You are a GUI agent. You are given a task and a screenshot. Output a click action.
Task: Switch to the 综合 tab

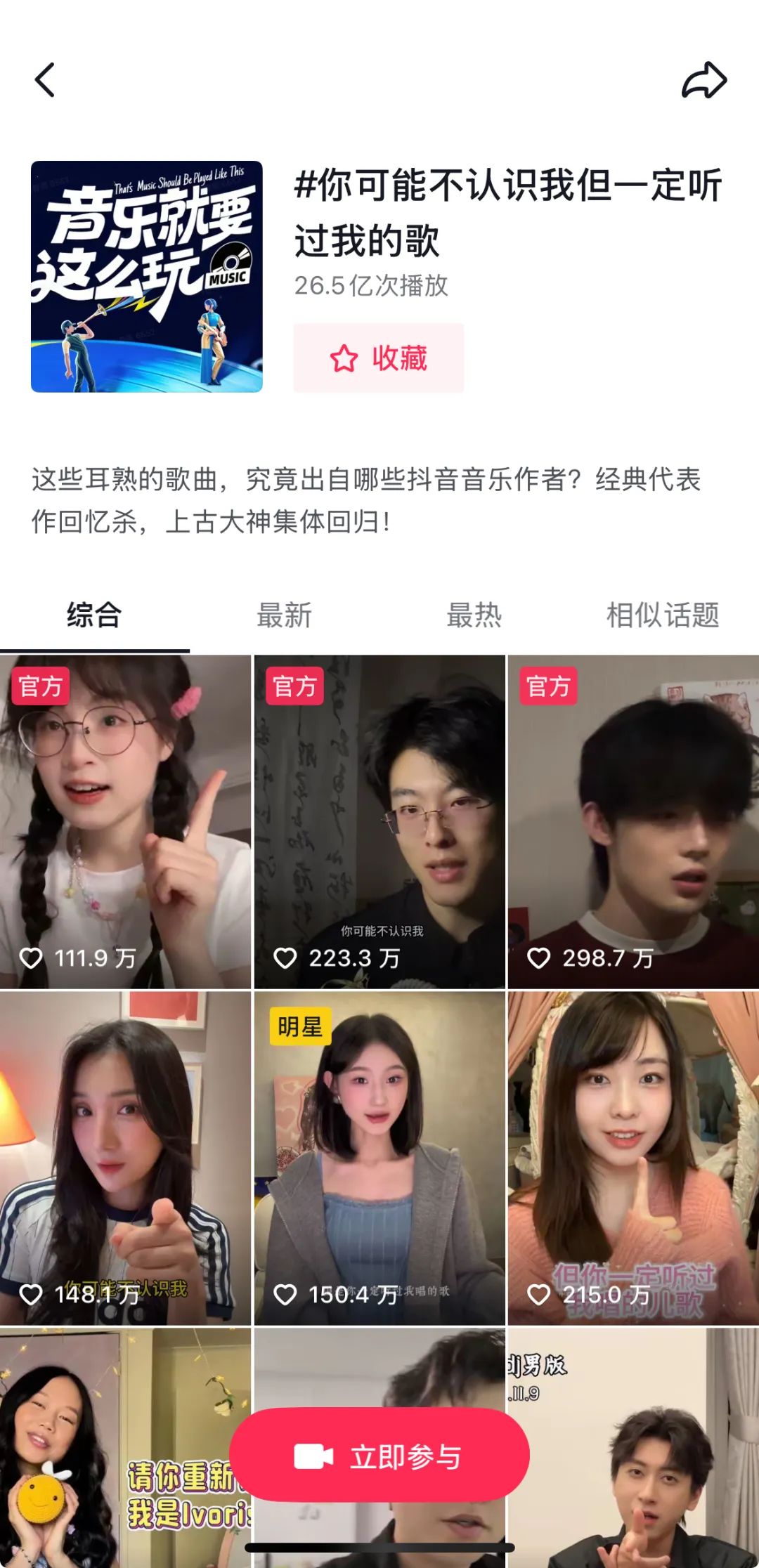tap(94, 615)
